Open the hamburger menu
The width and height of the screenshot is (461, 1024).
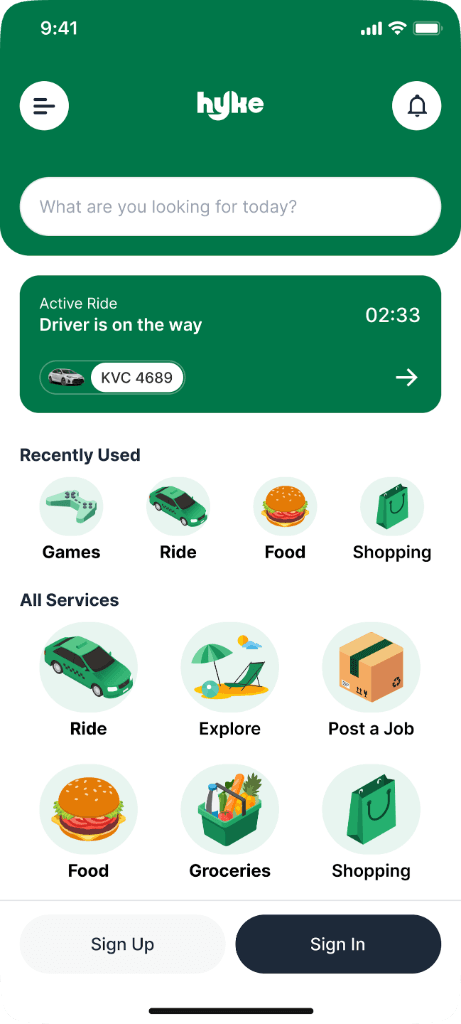point(44,105)
